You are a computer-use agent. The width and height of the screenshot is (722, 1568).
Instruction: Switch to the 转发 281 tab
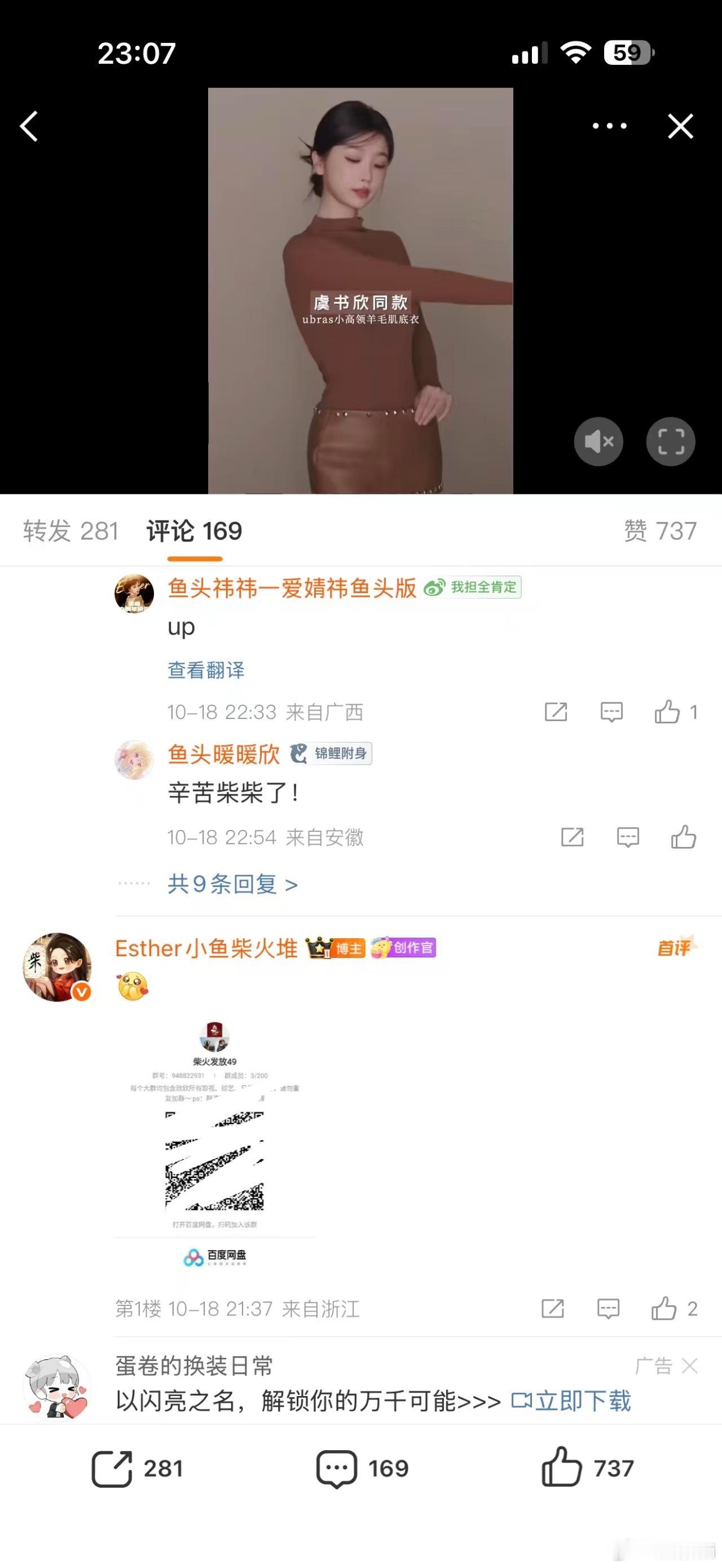(71, 531)
